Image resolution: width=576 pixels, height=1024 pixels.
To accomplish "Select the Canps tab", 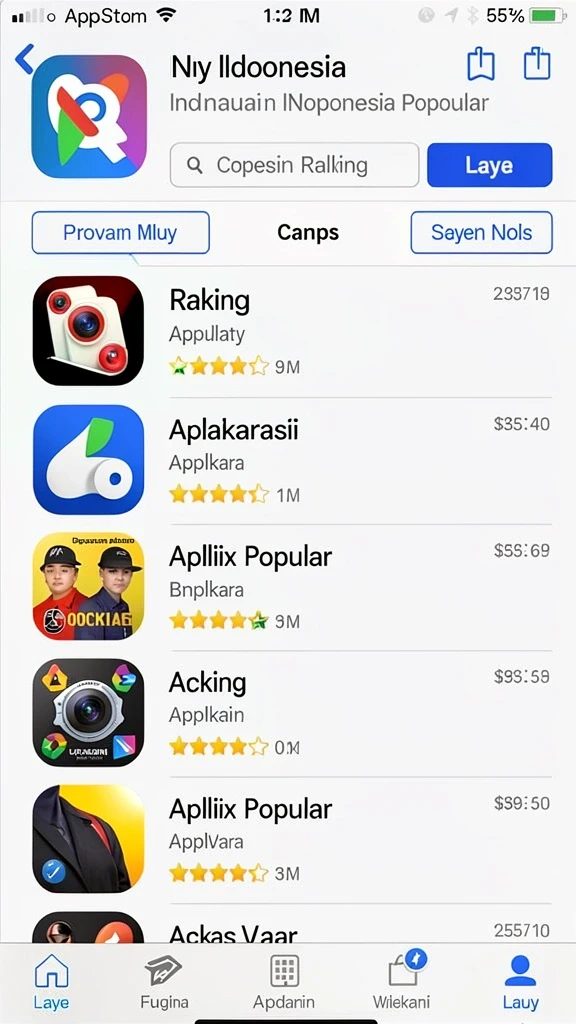I will (308, 232).
